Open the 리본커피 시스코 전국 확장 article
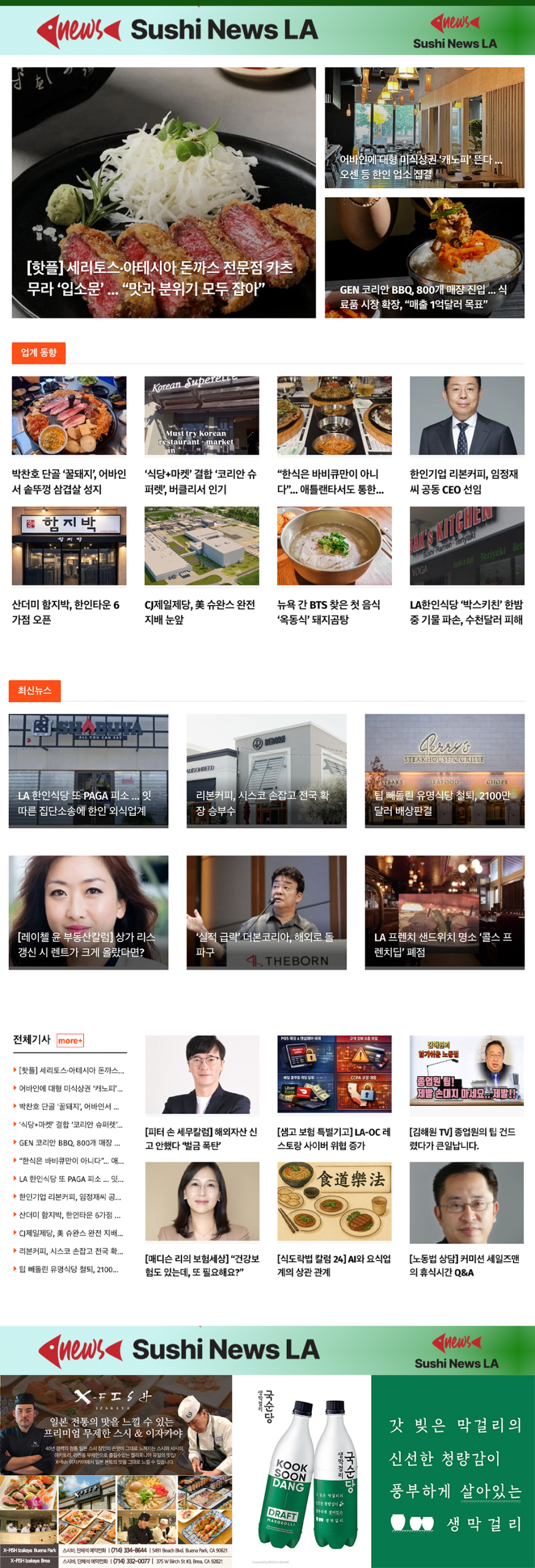This screenshot has width=535, height=1568. 266,802
